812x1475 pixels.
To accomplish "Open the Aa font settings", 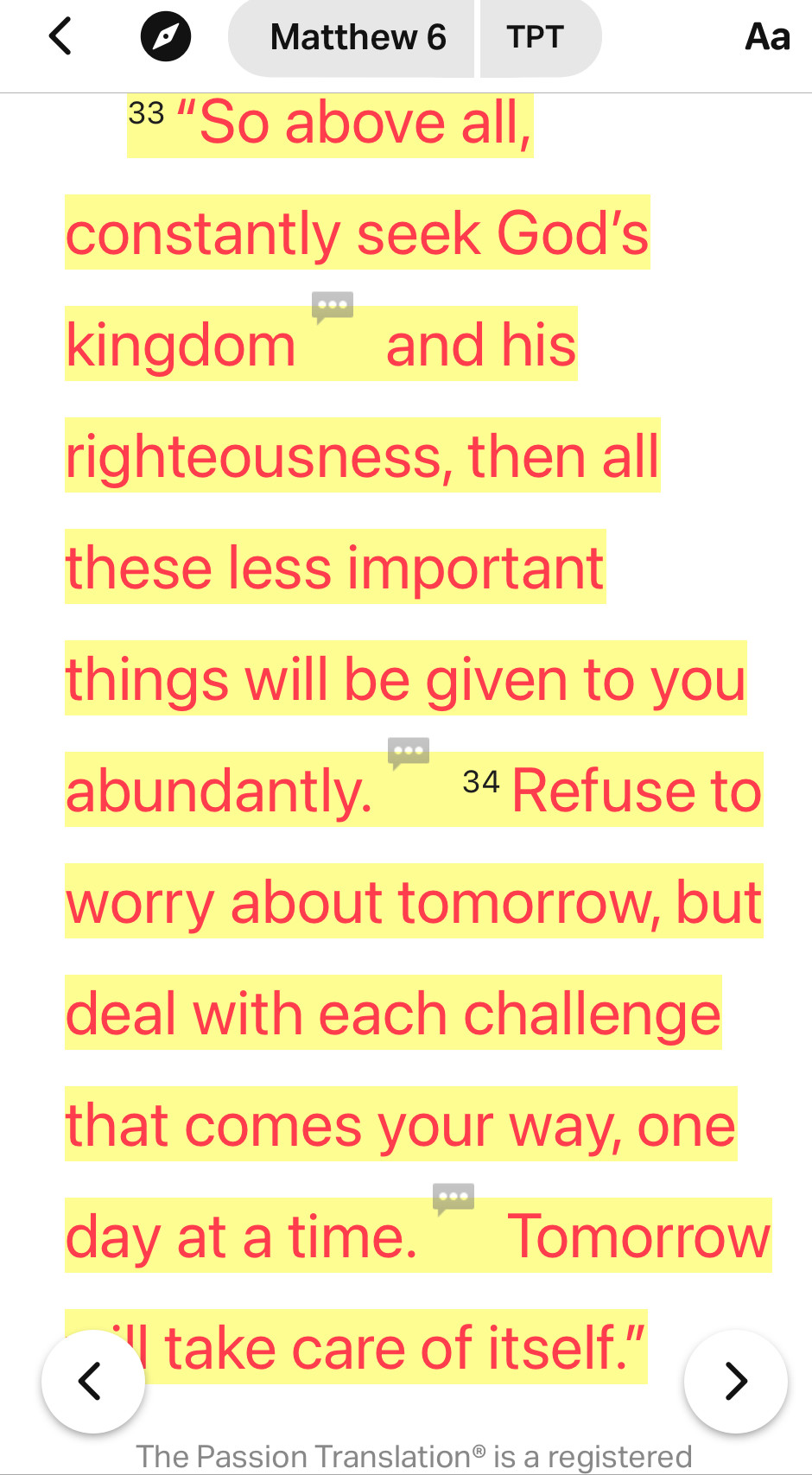I will (767, 37).
